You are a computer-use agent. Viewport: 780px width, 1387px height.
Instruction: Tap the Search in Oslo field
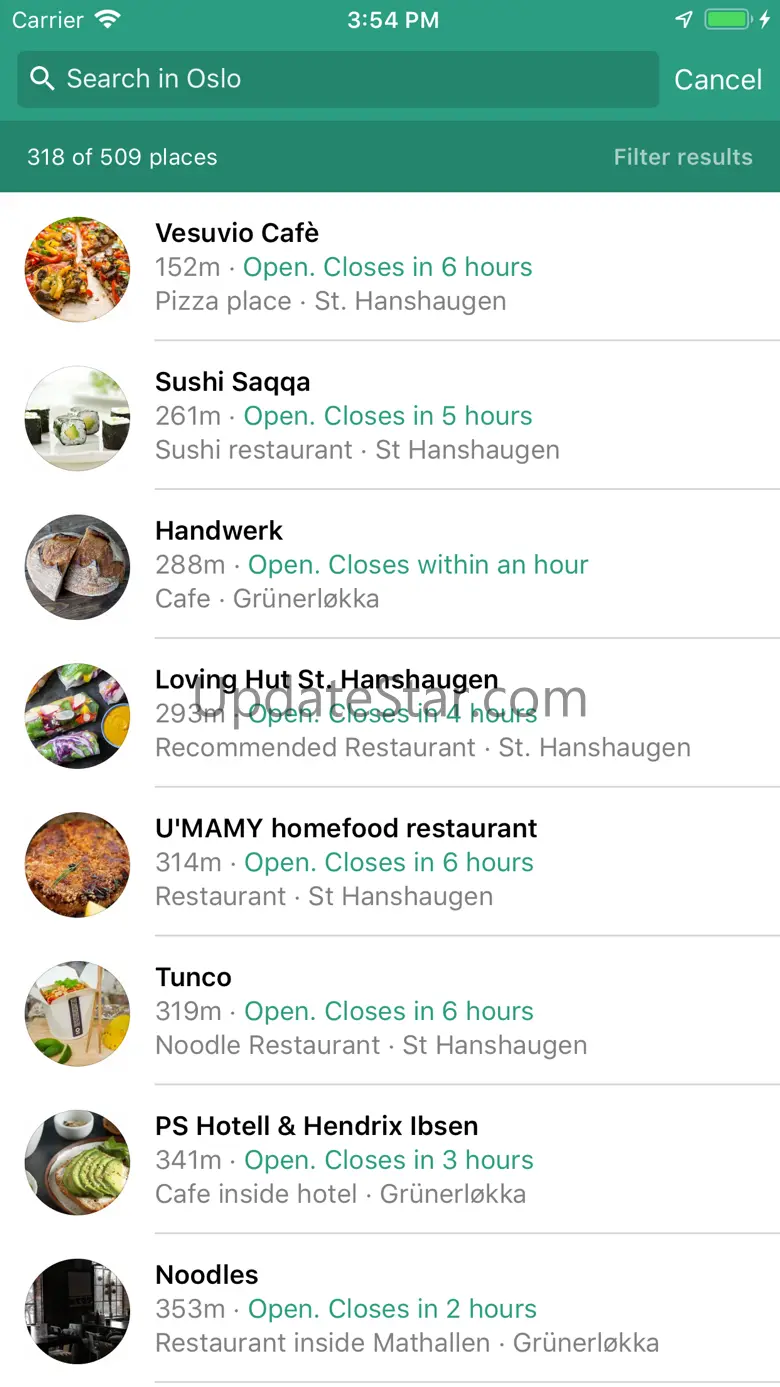[x=338, y=79]
